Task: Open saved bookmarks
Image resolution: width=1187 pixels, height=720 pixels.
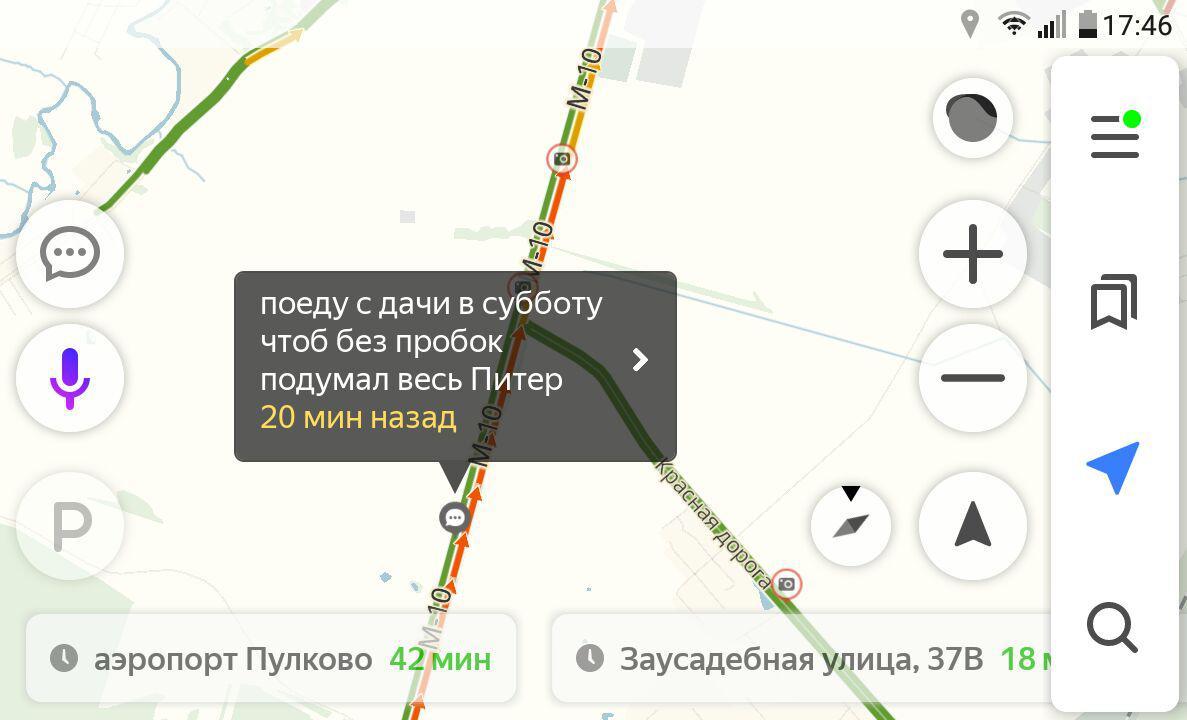Action: [1114, 301]
